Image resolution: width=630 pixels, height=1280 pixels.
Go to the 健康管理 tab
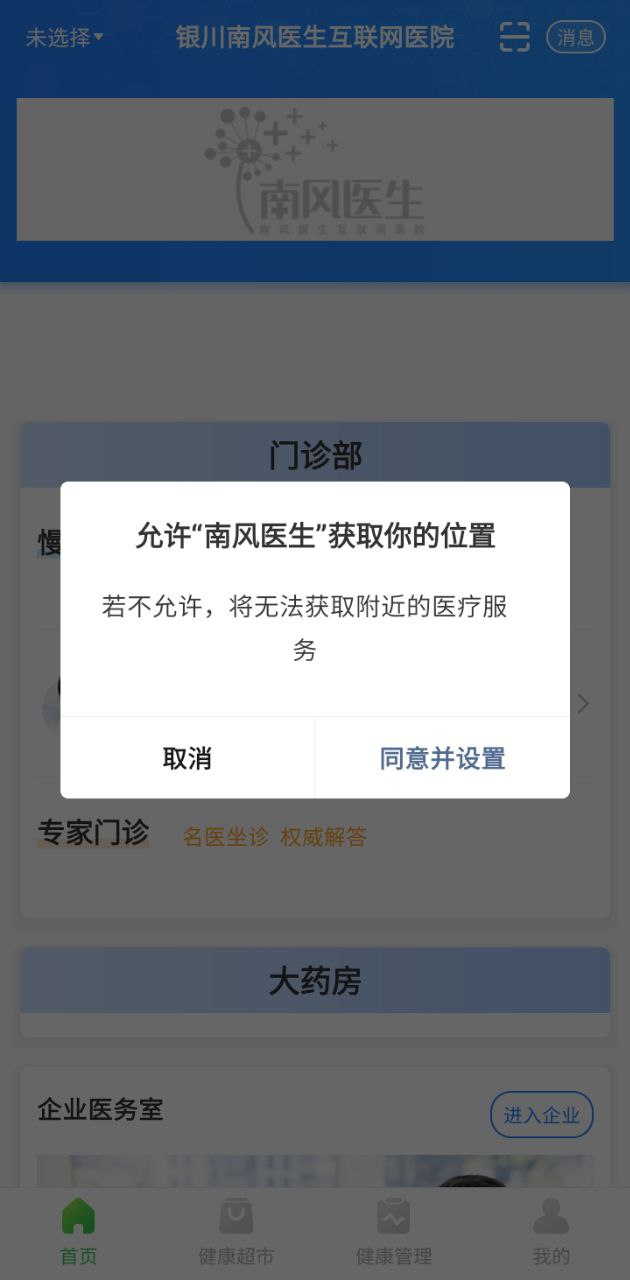[393, 1231]
